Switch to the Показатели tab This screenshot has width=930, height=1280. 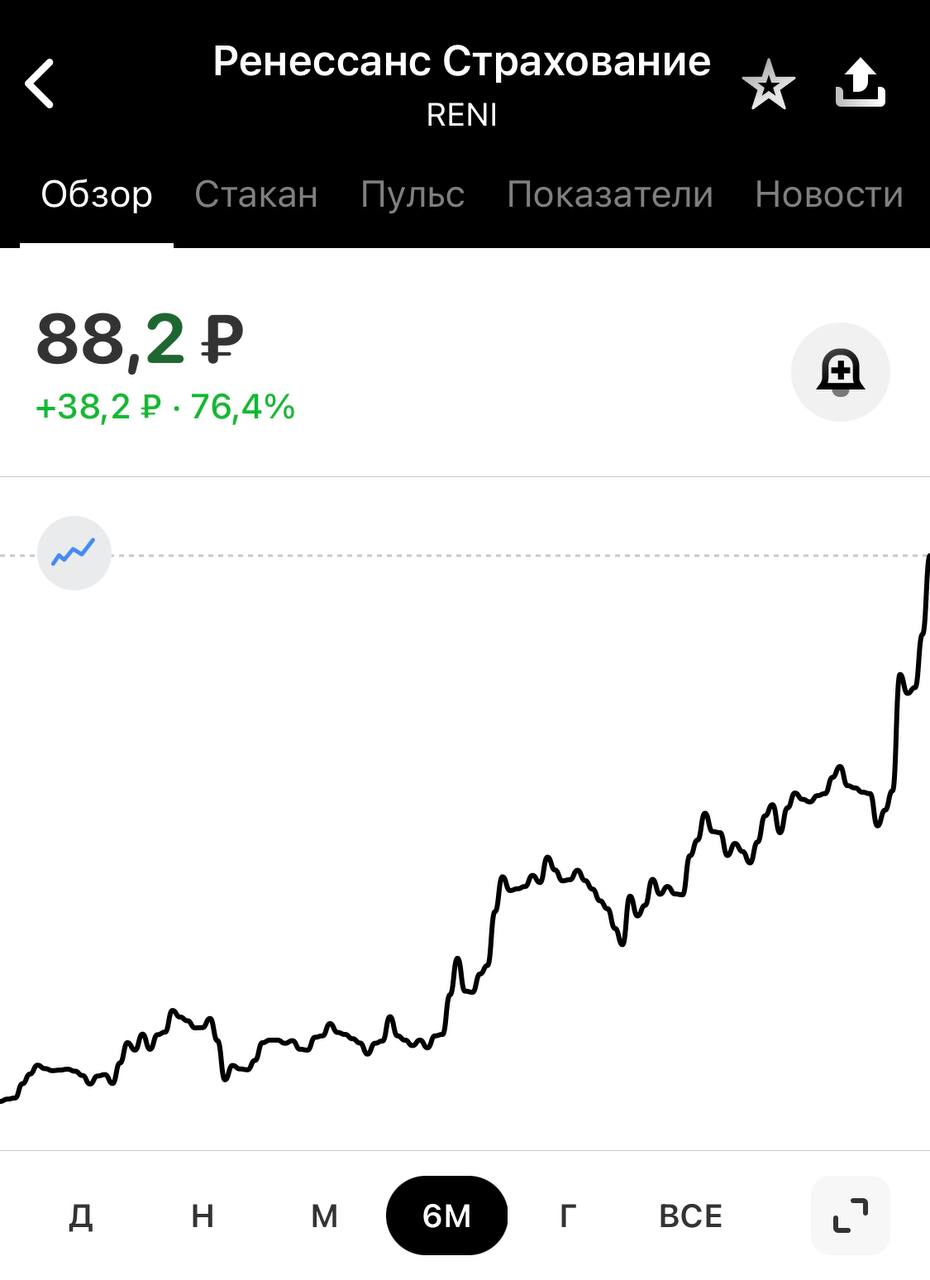coord(609,194)
